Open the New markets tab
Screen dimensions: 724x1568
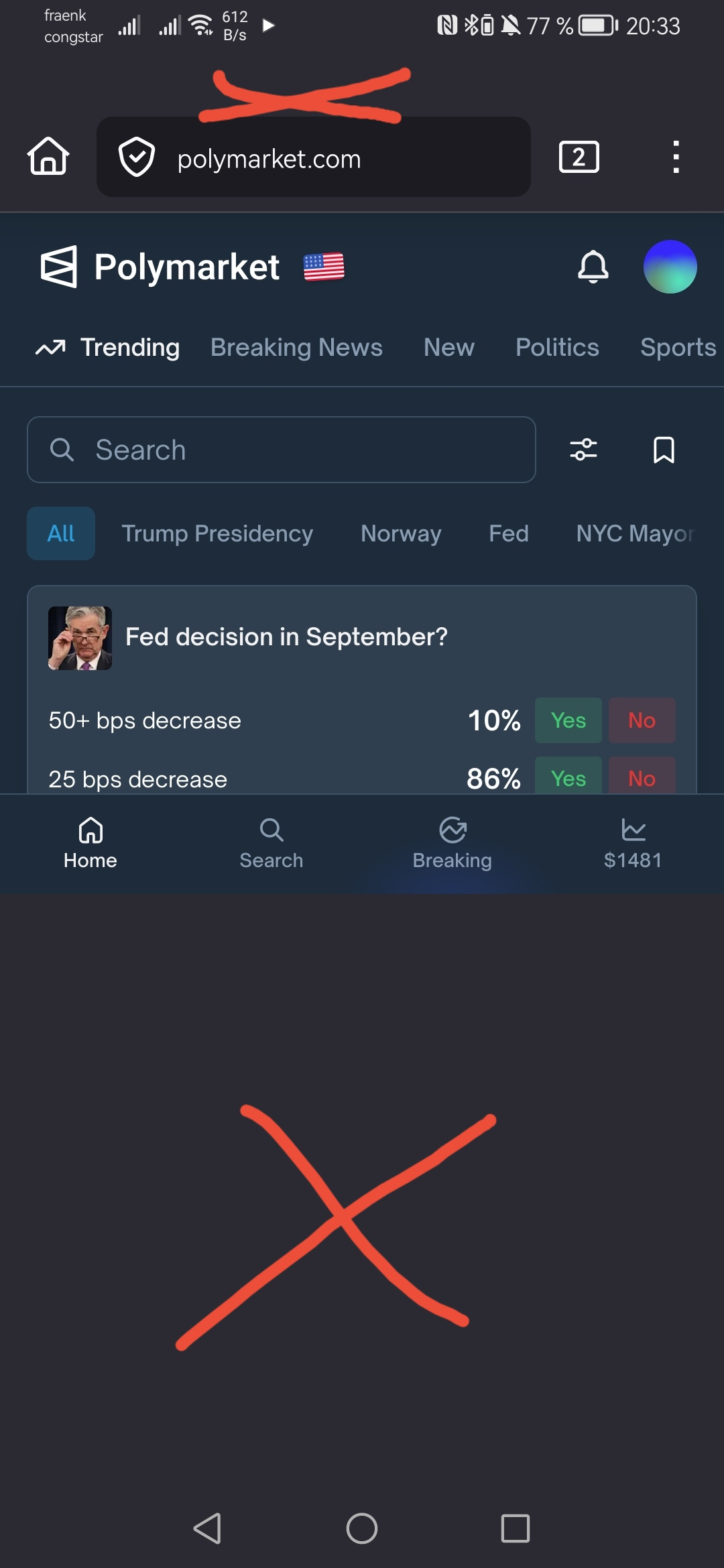[x=448, y=347]
